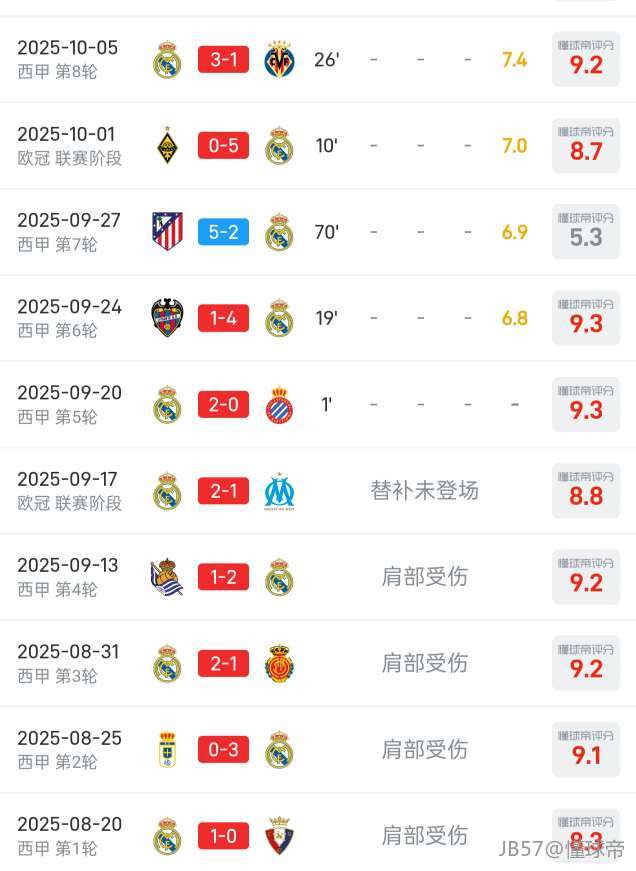
Task: Select the 2025-09-20 西甲 第5轮 match
Action: (223, 405)
